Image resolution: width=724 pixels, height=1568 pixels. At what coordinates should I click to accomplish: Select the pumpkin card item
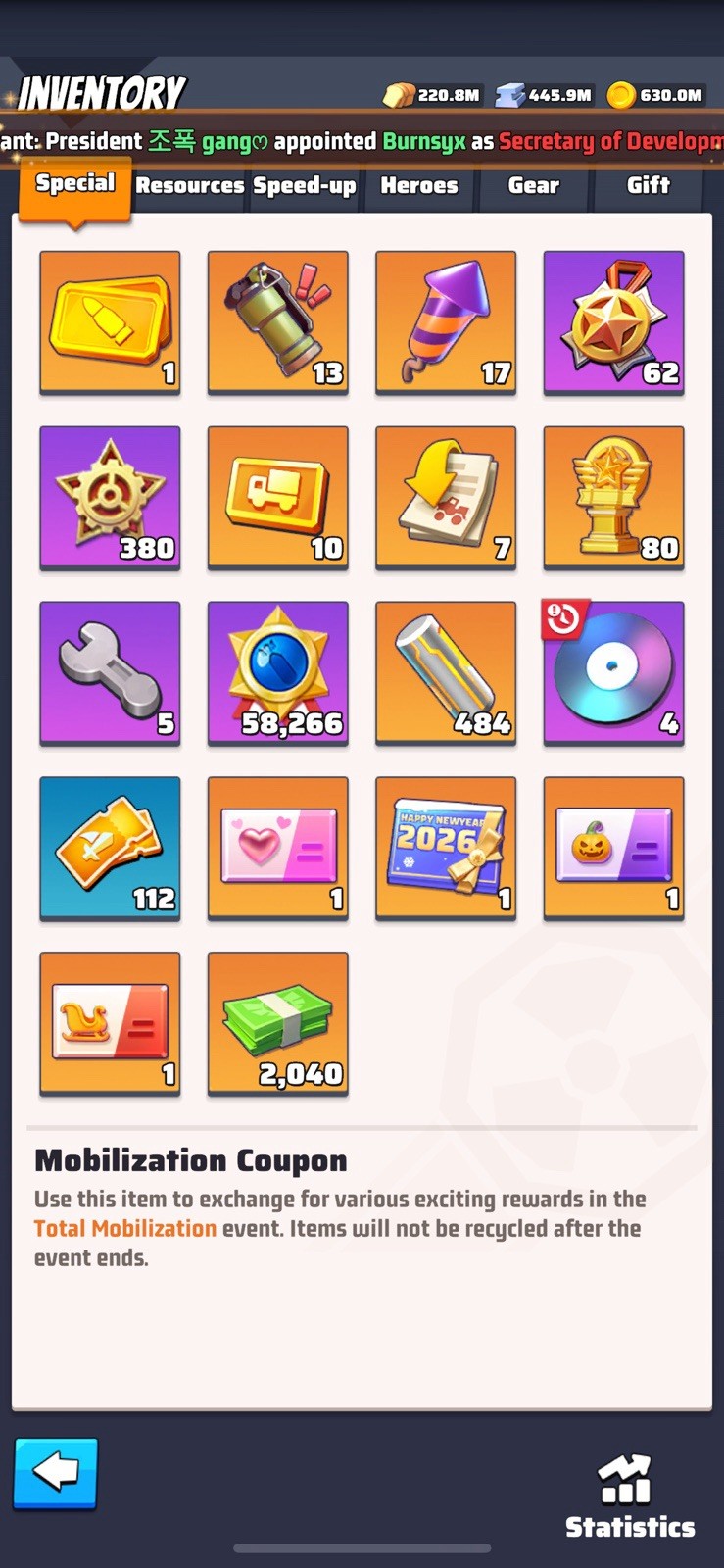tap(613, 849)
